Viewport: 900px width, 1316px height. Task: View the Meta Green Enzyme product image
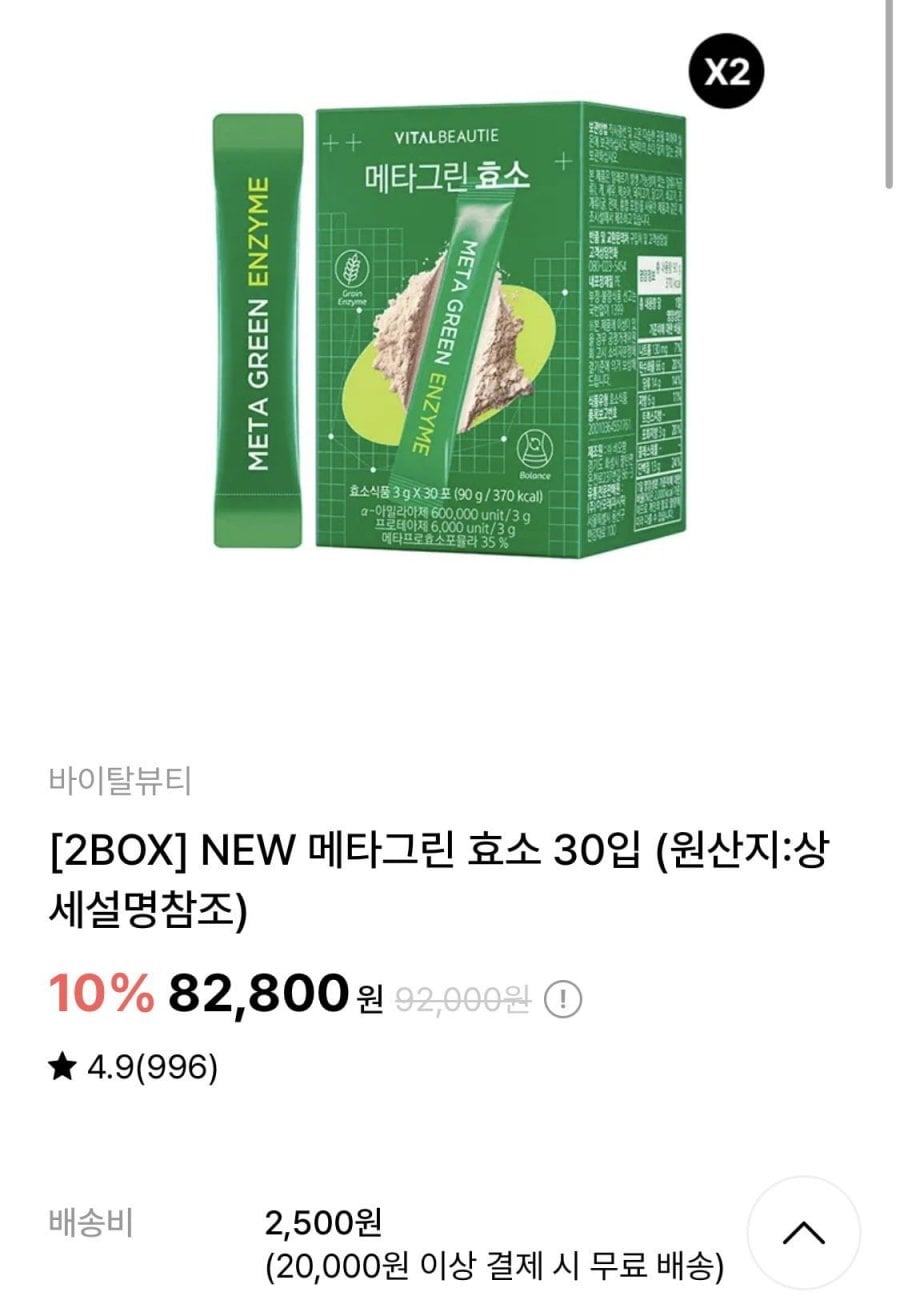(448, 330)
